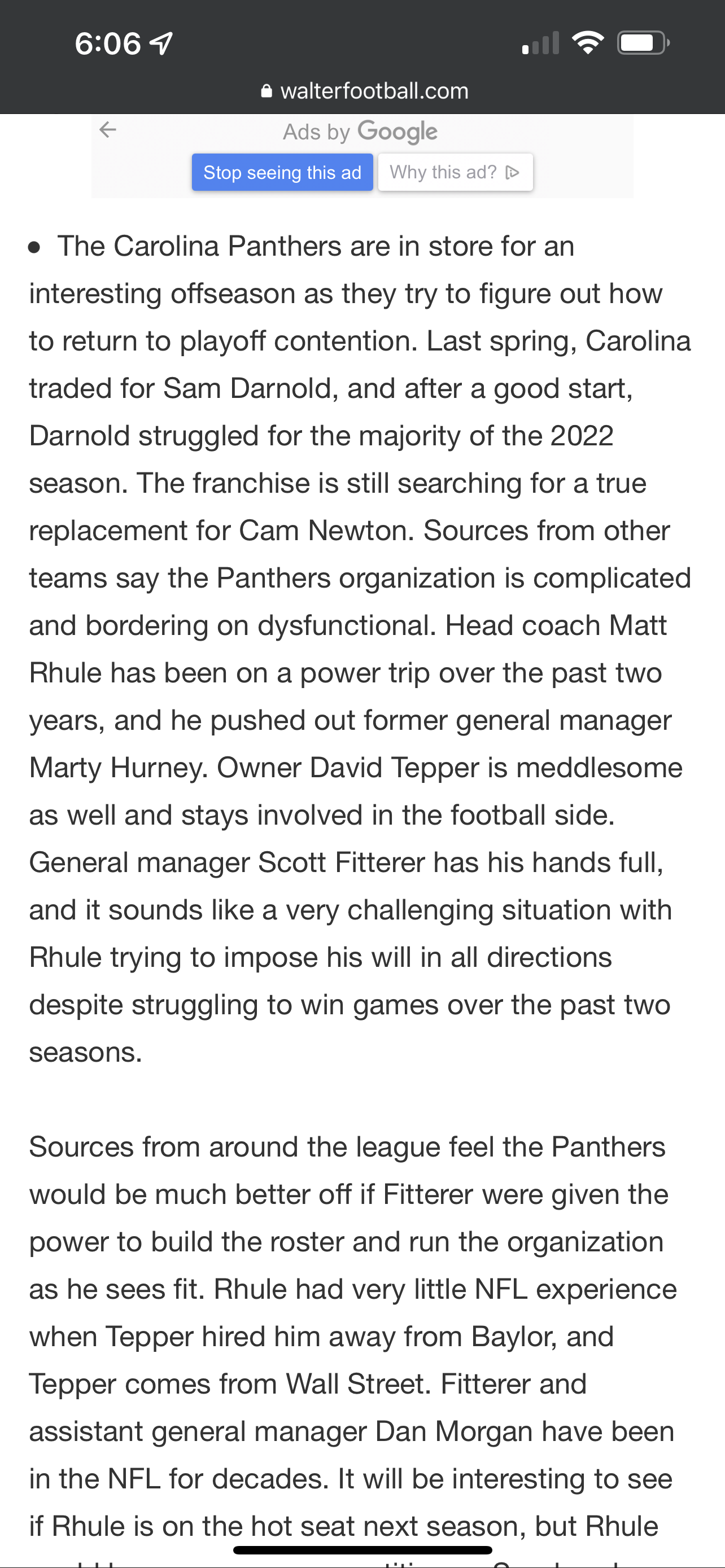Screen dimensions: 725x1568
Task: Tap the back arrow in the ad panel
Action: coord(108,130)
